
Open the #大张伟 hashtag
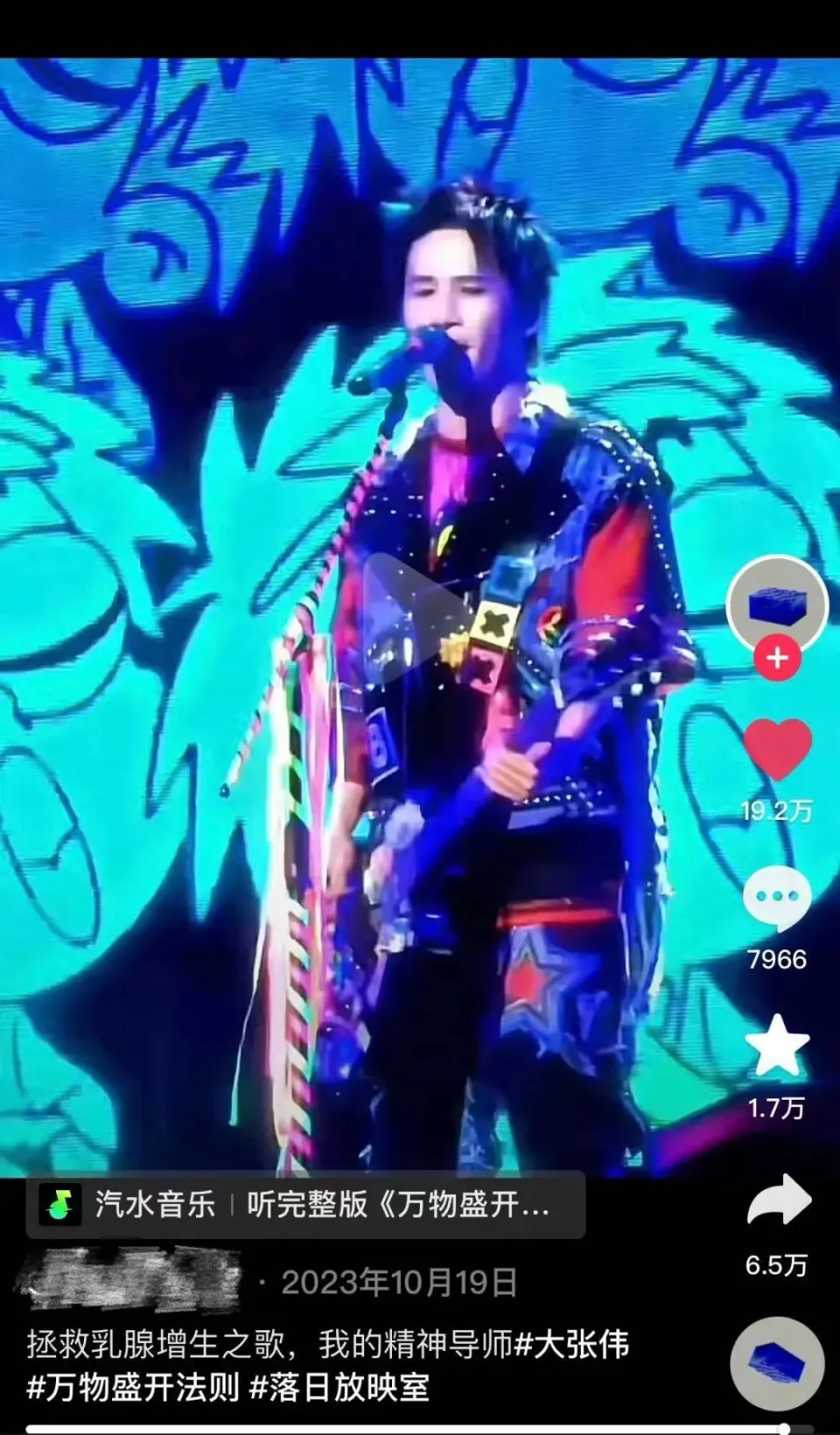(572, 1345)
